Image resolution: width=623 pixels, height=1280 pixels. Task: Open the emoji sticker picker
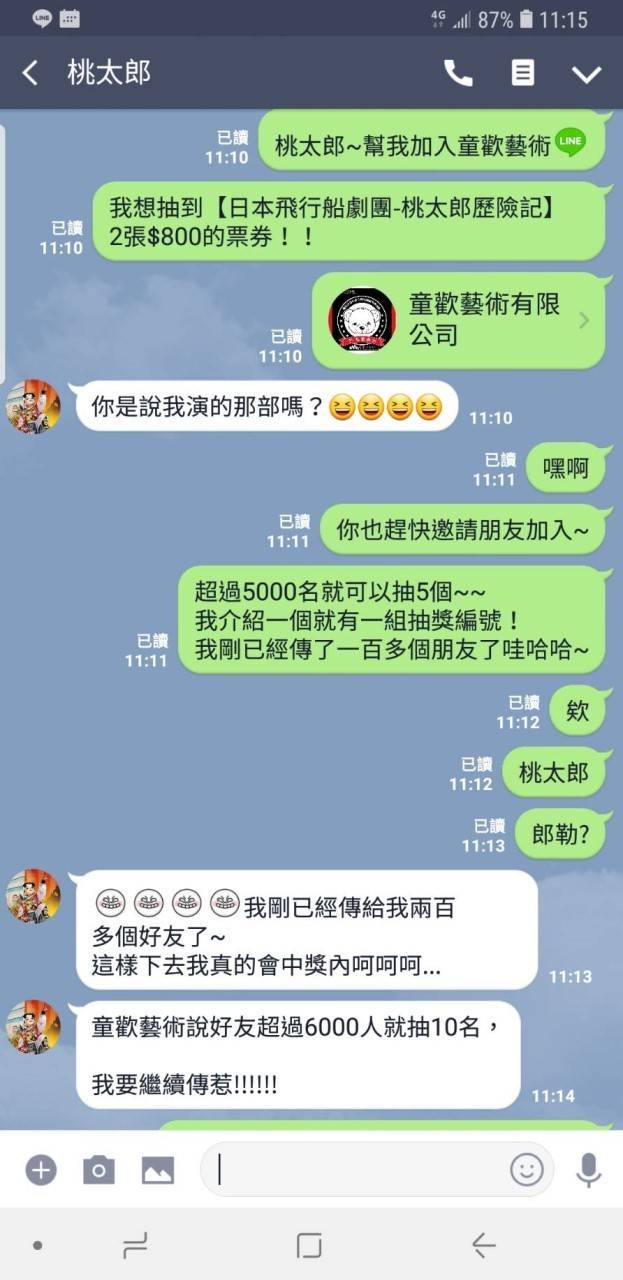(526, 1169)
